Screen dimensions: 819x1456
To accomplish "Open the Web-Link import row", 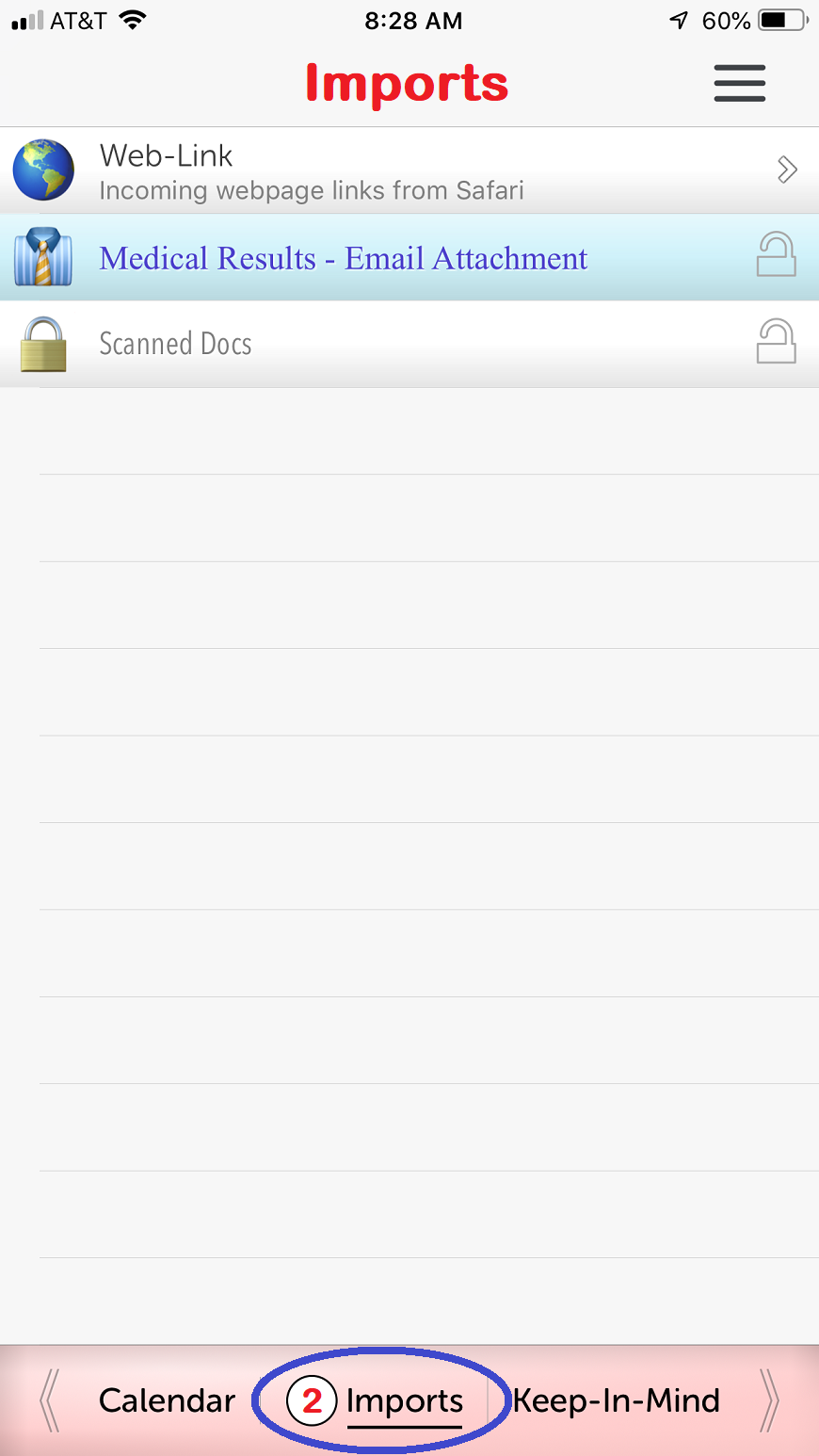I will point(409,170).
